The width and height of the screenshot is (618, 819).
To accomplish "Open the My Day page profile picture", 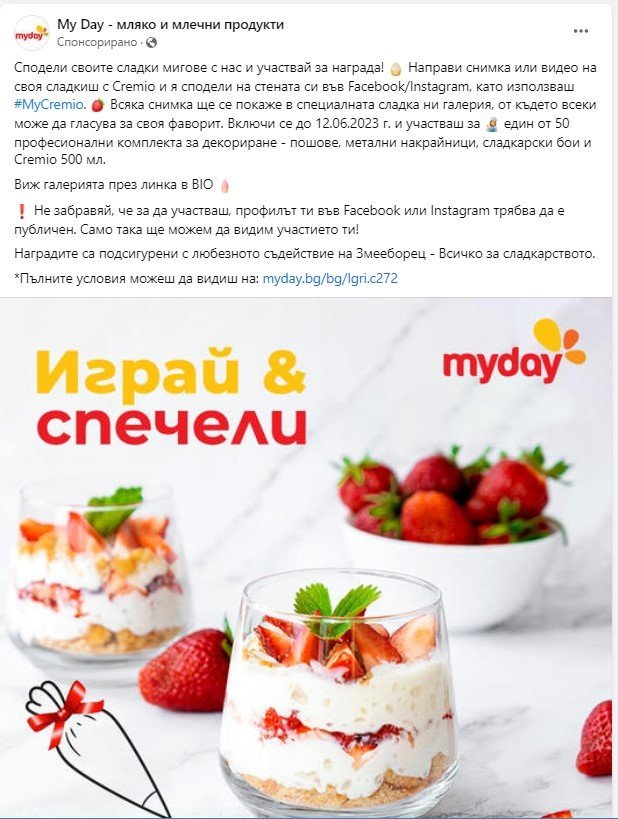I will (x=31, y=33).
